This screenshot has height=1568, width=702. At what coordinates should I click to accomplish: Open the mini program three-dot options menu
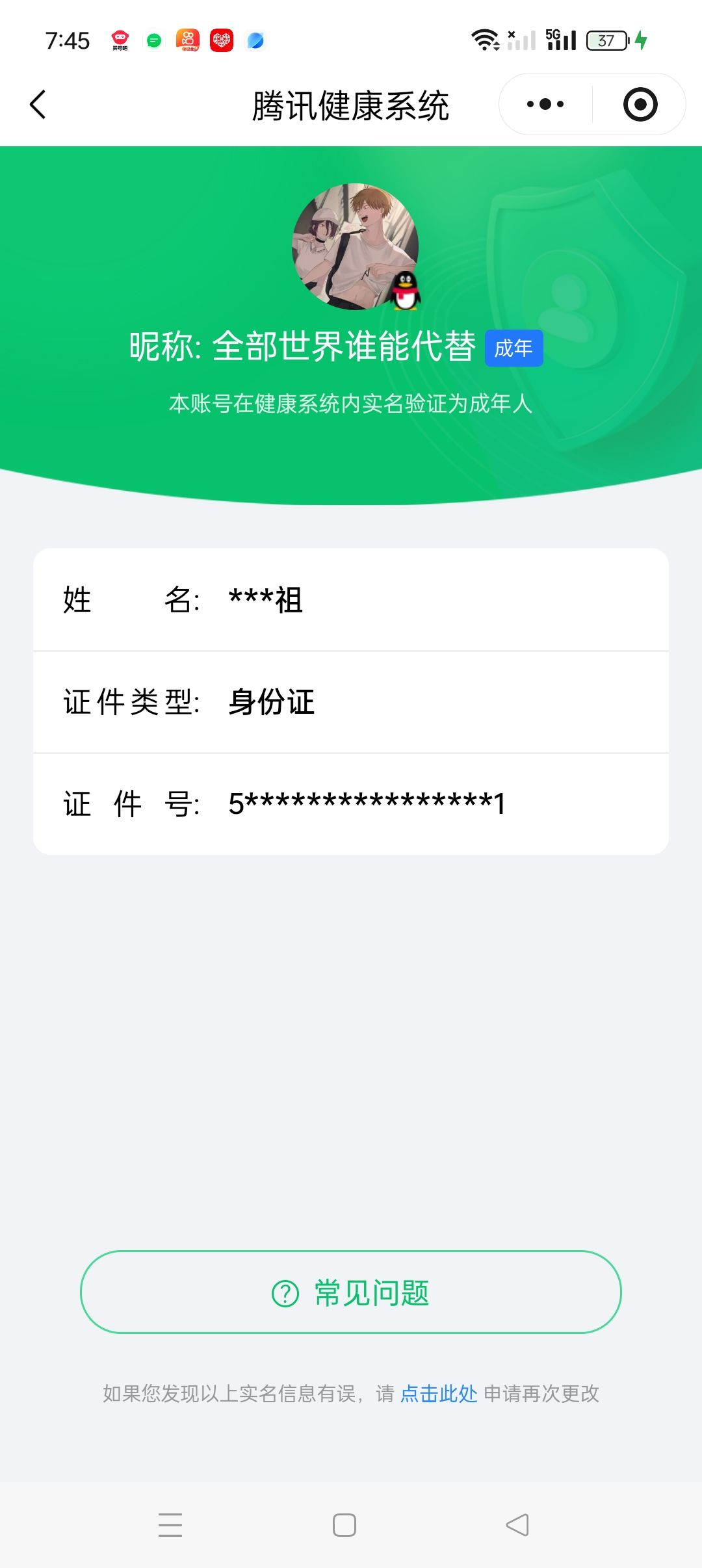(545, 104)
